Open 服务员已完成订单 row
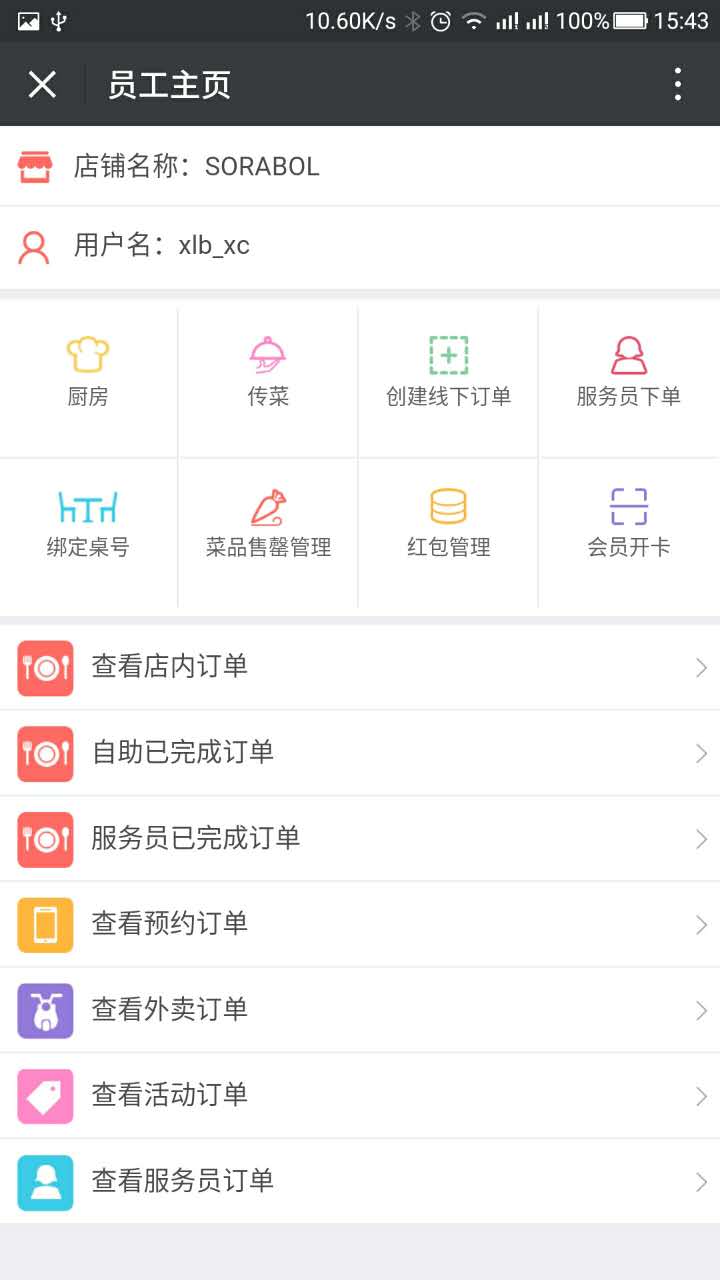Image resolution: width=720 pixels, height=1280 pixels. pos(360,839)
